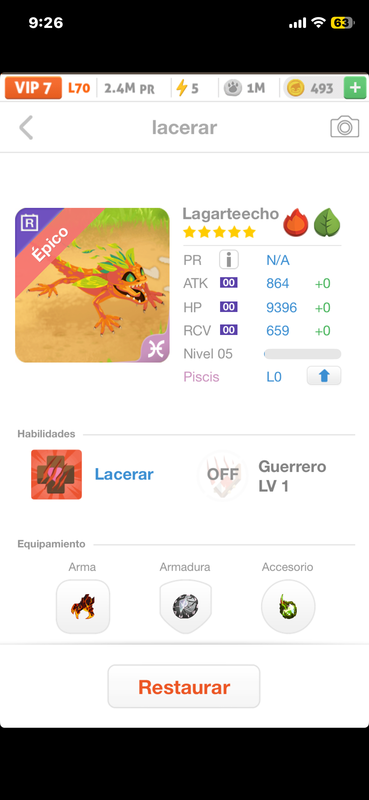Viewport: 369px width, 800px height.
Task: Select the Armadura equipment slot
Action: coord(185,607)
